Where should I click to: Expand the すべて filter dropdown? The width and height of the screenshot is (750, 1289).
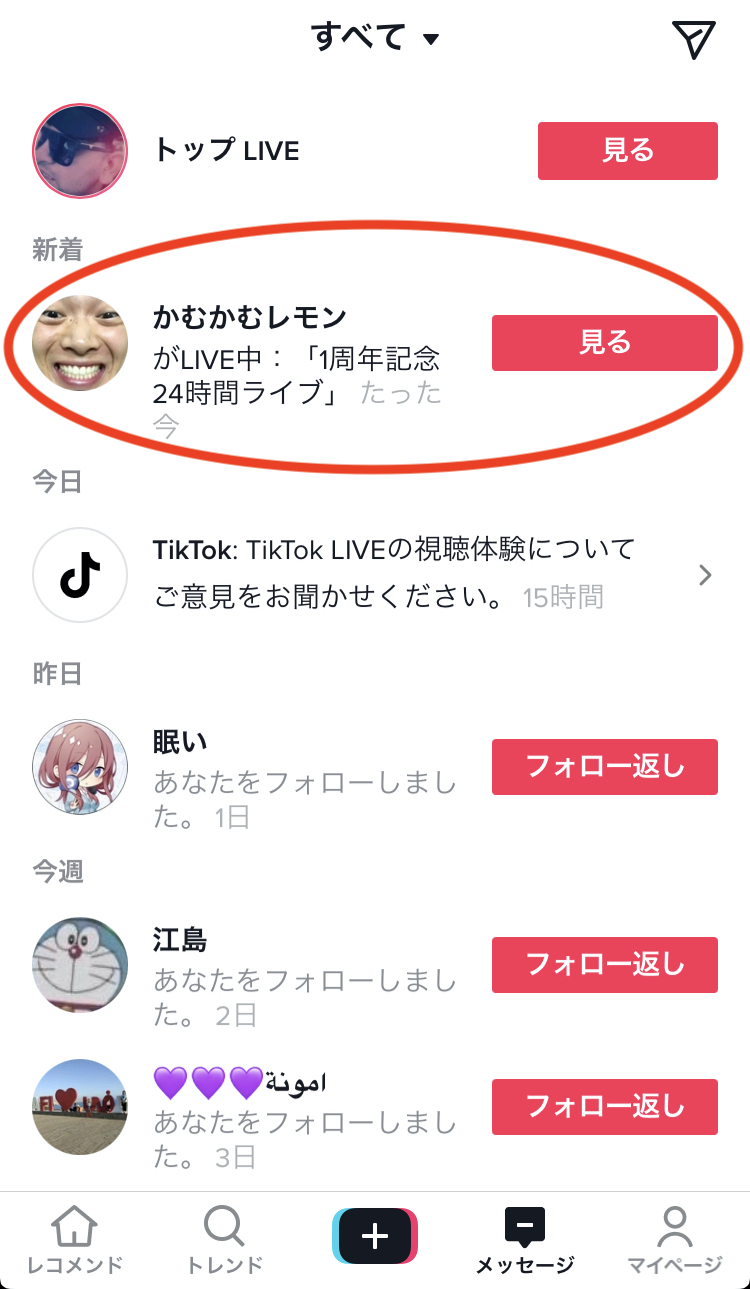coord(375,38)
